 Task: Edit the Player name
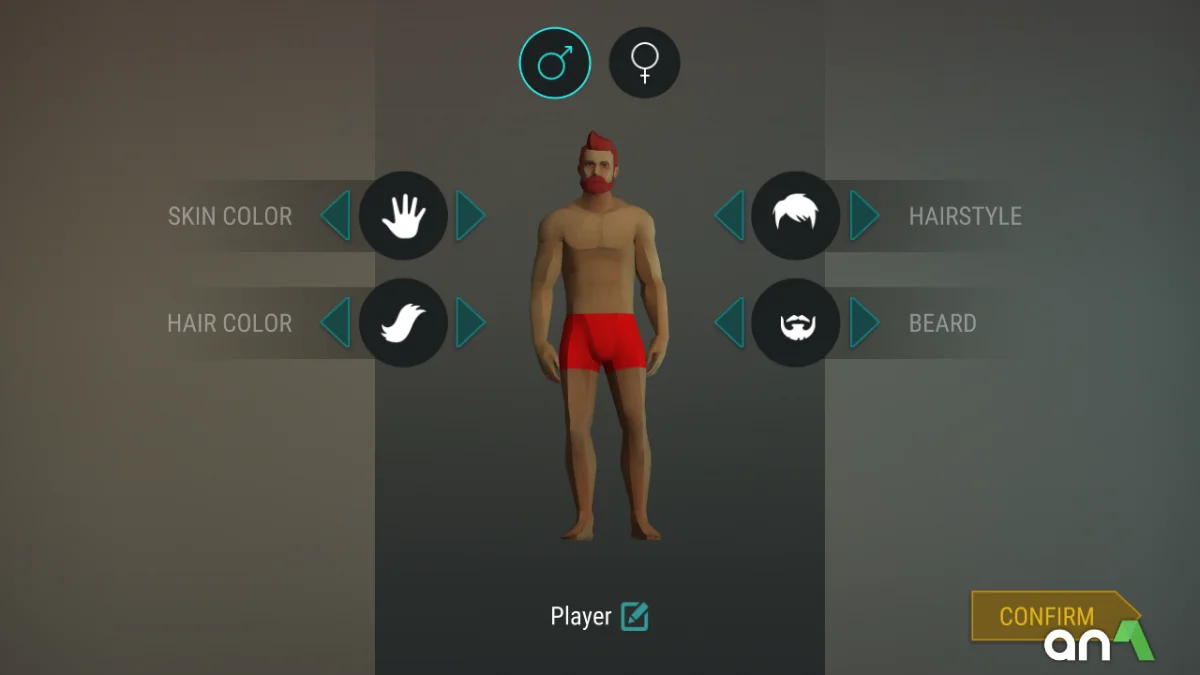coord(634,617)
